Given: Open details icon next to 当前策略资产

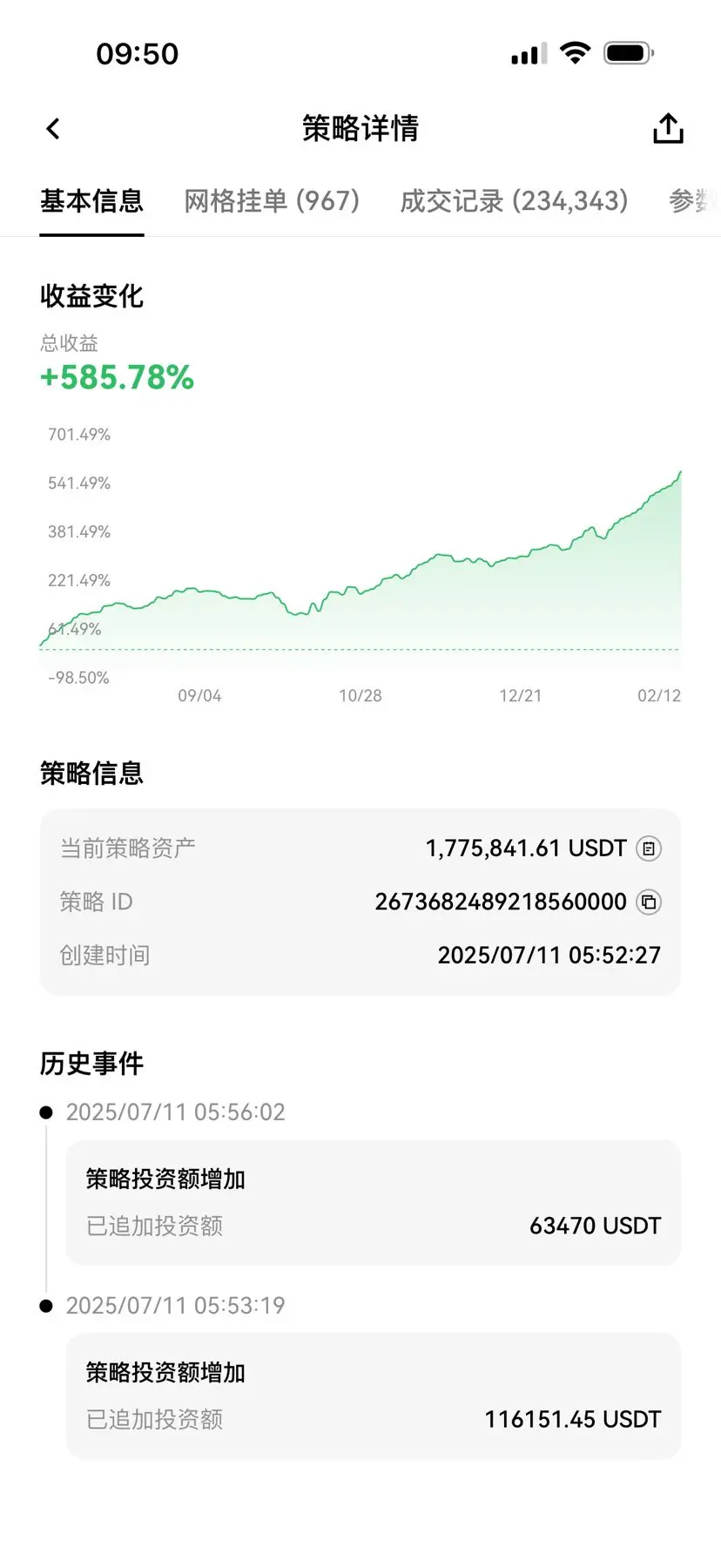Looking at the screenshot, I should coord(649,848).
